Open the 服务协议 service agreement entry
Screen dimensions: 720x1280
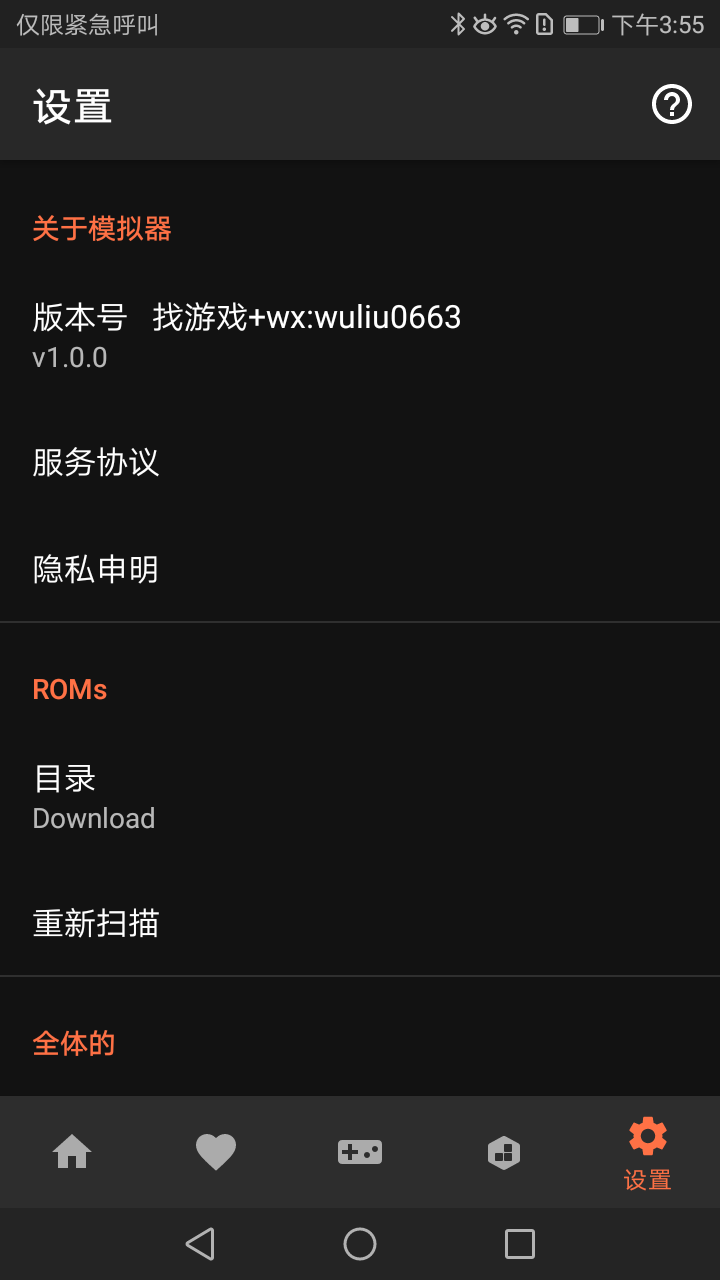(96, 462)
